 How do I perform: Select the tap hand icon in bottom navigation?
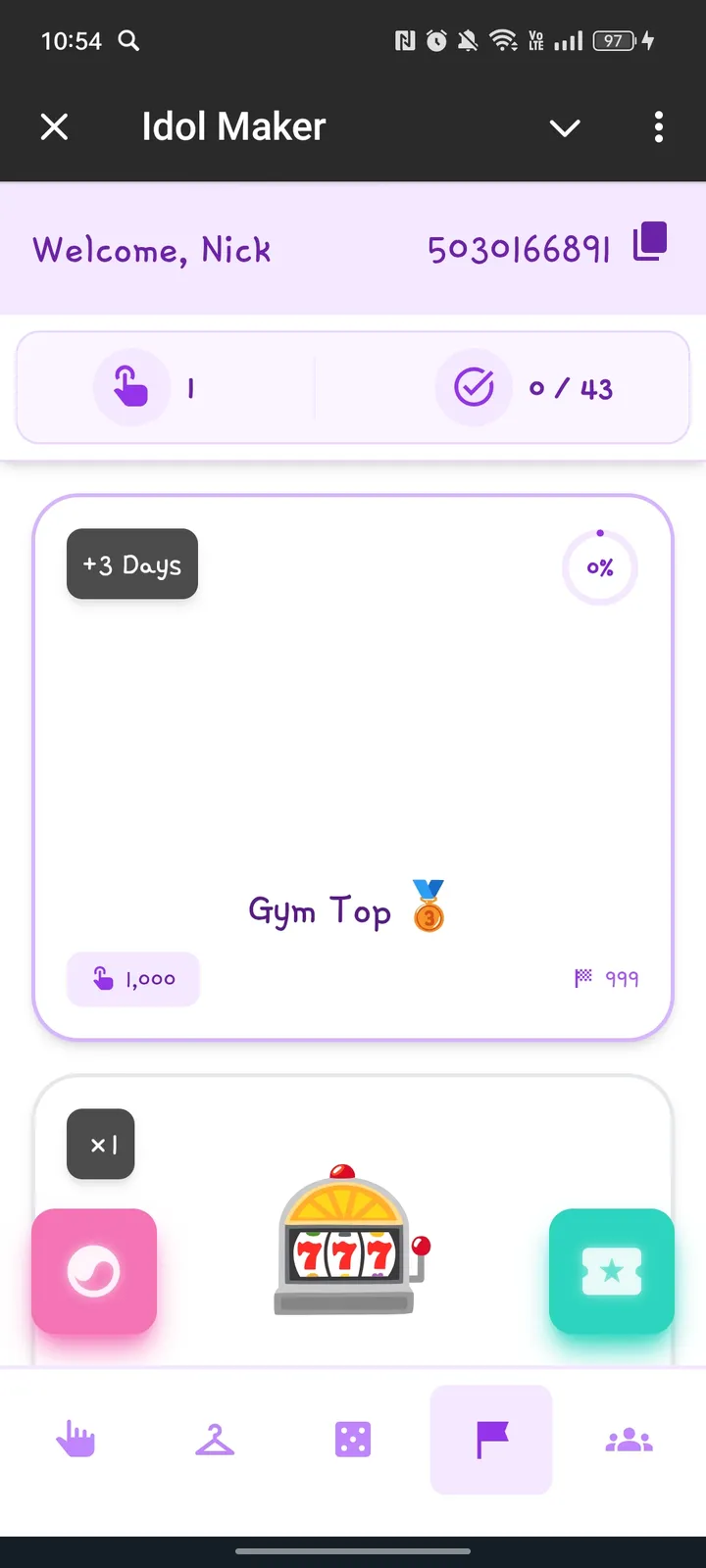coord(76,1438)
